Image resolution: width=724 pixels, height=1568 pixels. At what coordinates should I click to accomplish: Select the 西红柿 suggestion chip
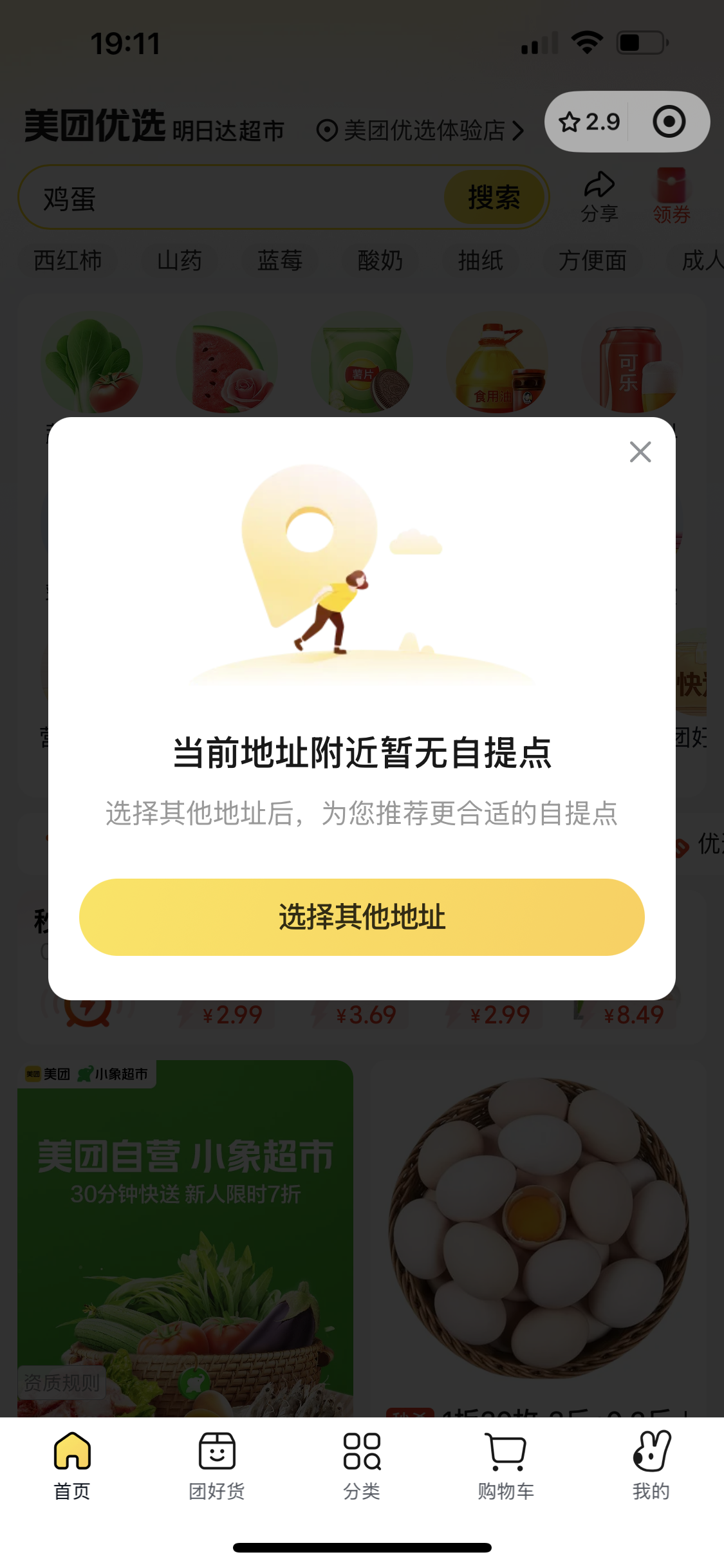68,261
